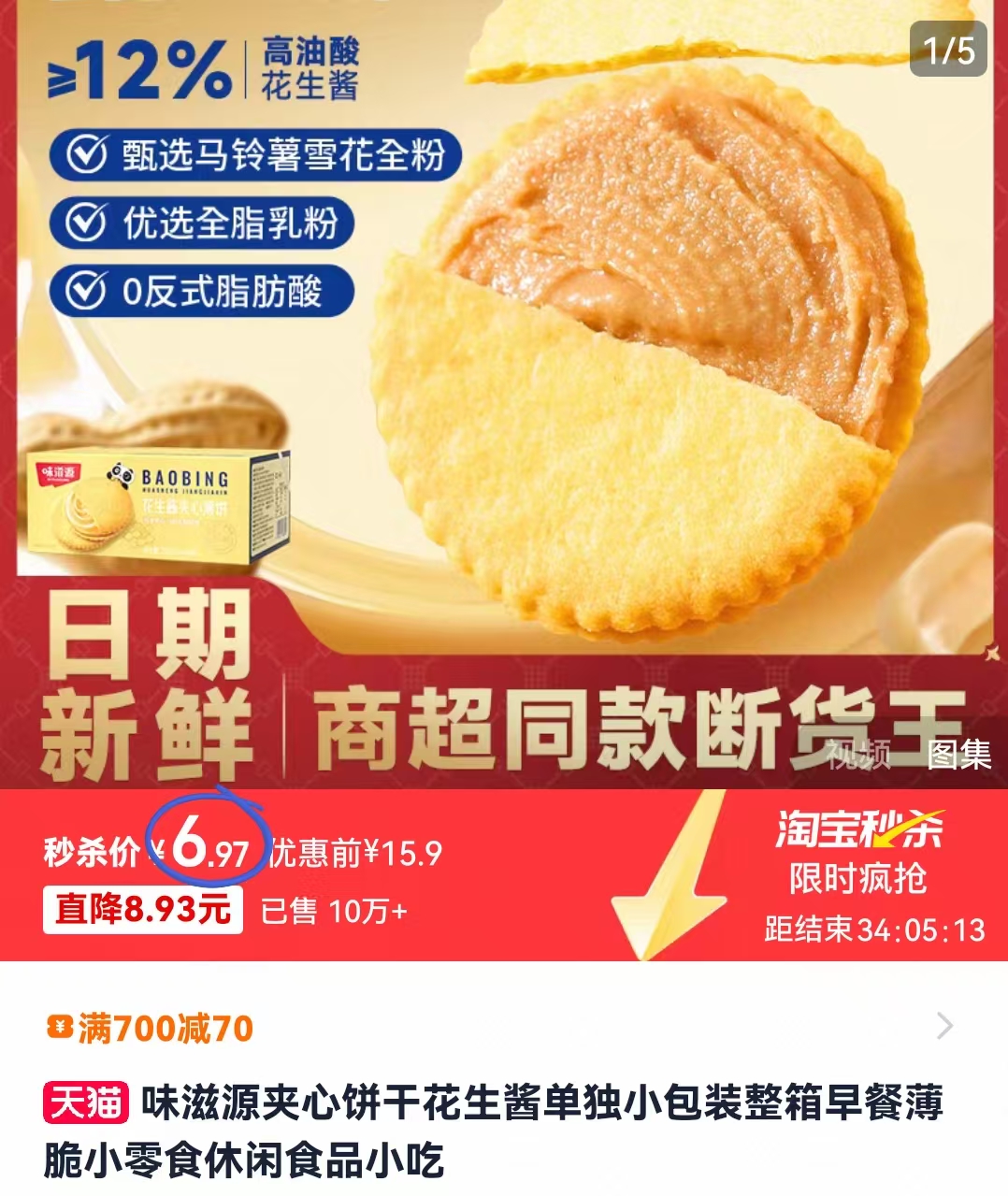Expand the coupon details chevron
Image resolution: width=1008 pixels, height=1196 pixels.
(947, 1023)
